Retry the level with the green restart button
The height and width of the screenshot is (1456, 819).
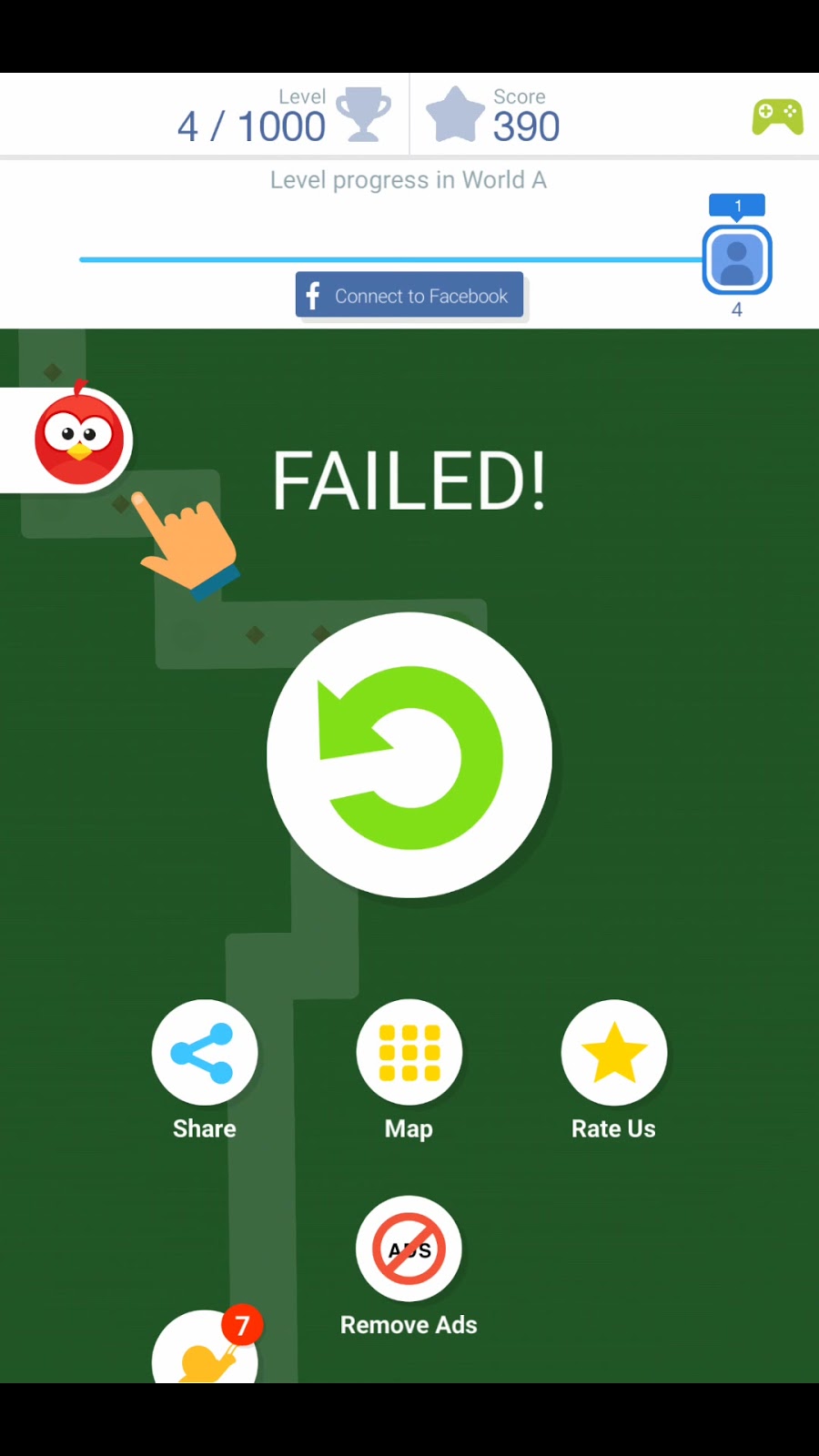409,755
